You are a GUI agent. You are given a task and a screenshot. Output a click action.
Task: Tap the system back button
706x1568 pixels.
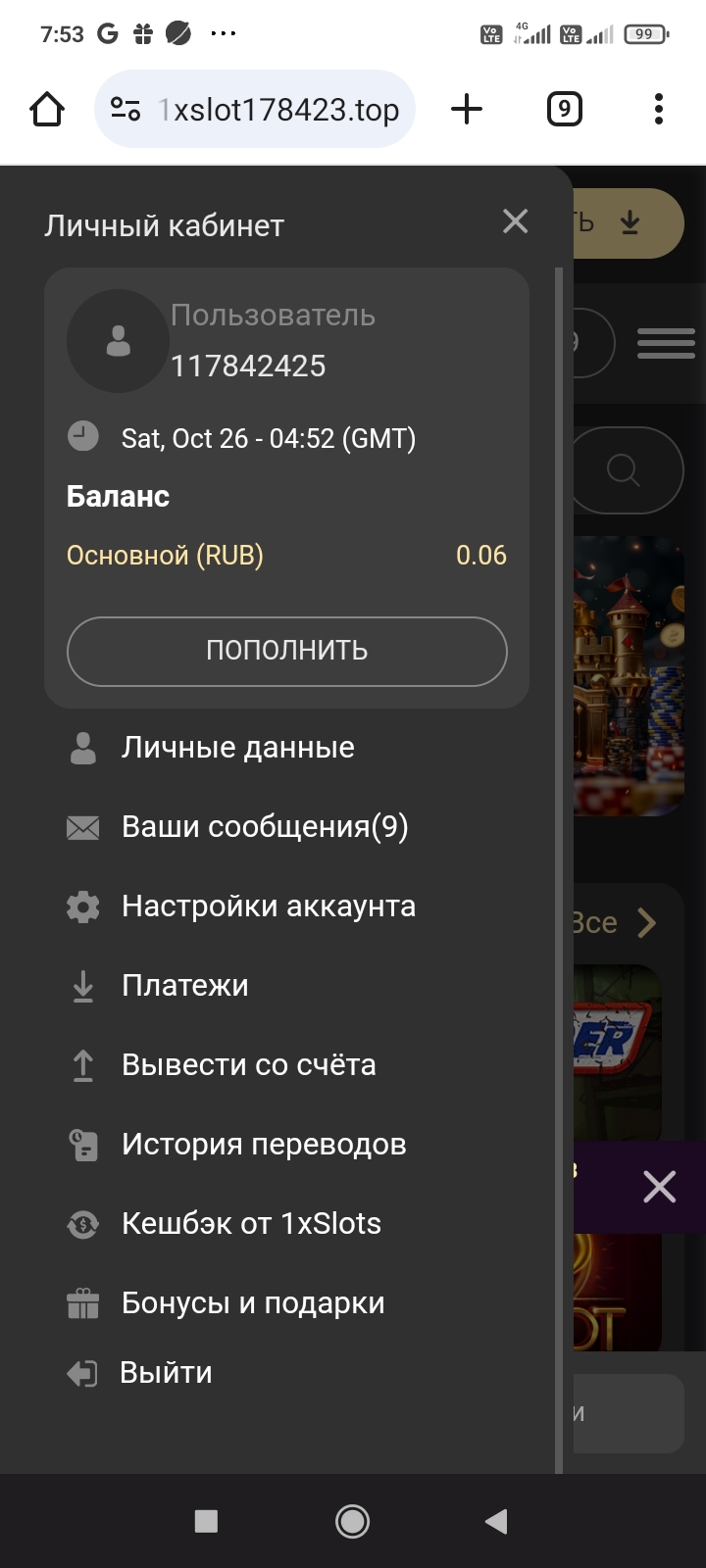(496, 1521)
